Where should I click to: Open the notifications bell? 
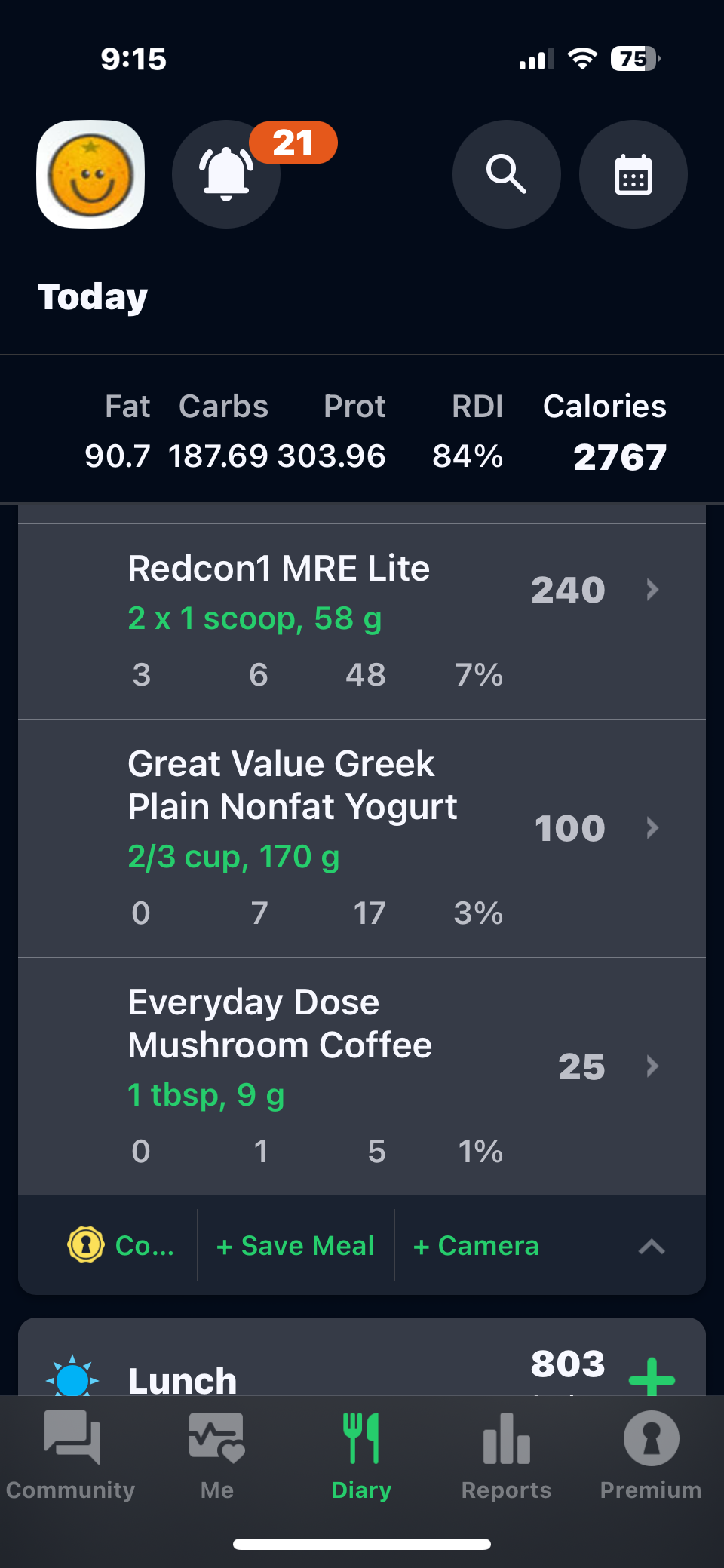tap(225, 174)
